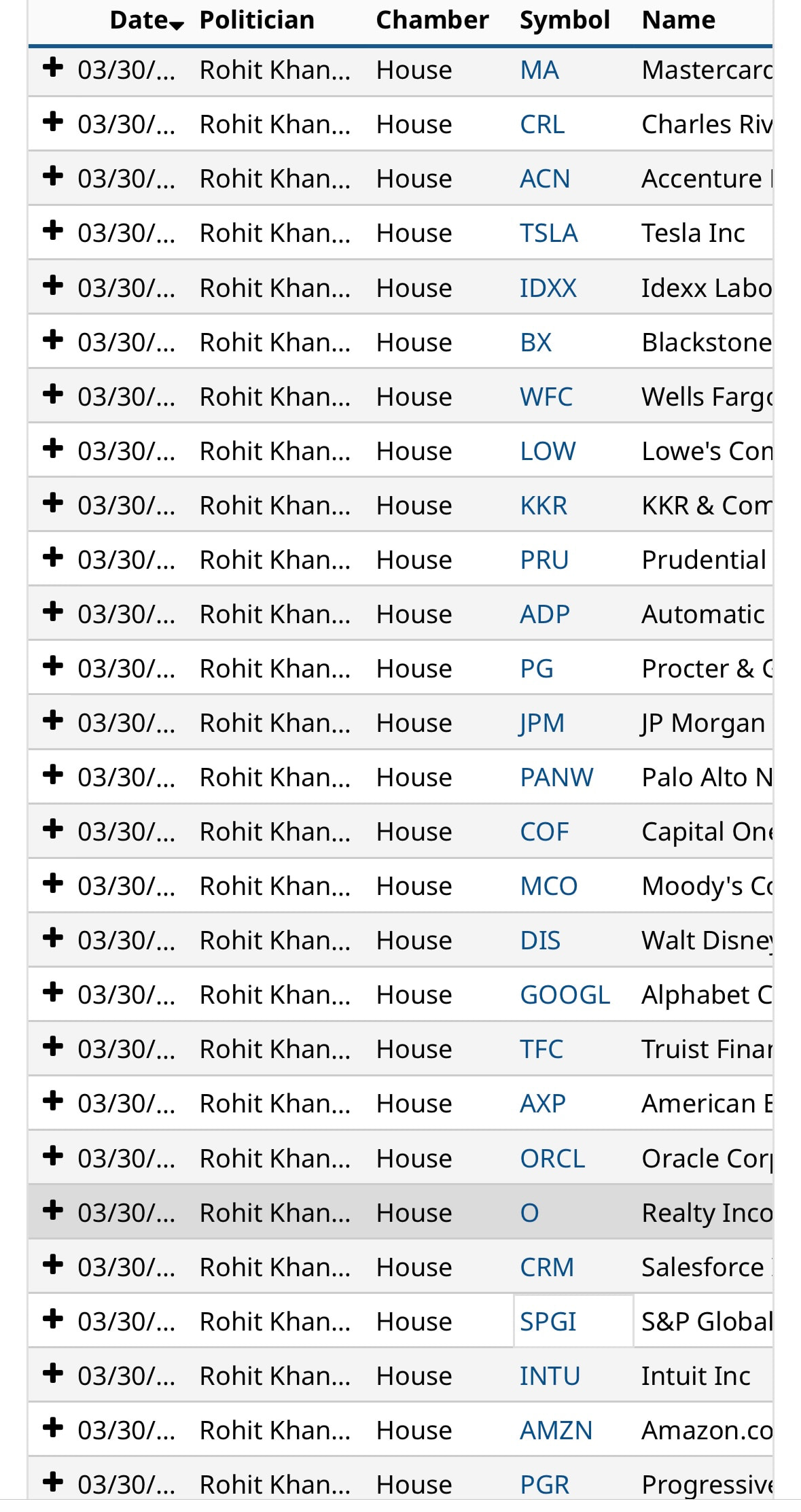Image resolution: width=801 pixels, height=1512 pixels.
Task: Expand the Realty Income row
Action: coord(52,1210)
